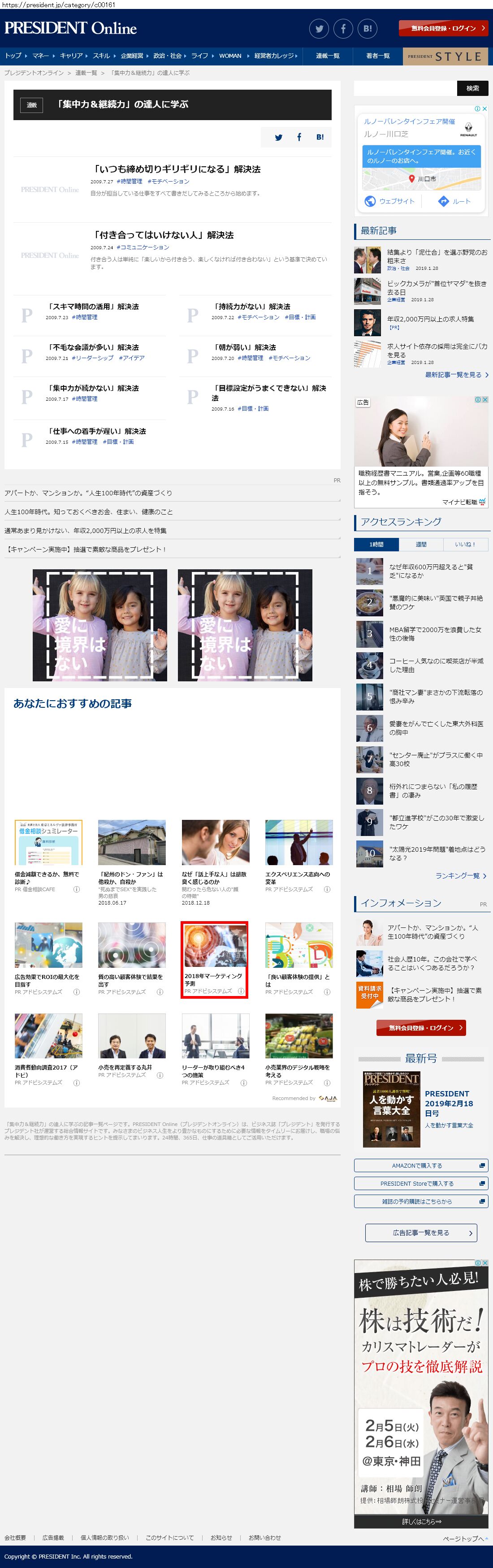Open article「付き合ってはいけない人」解決法
Image resolution: width=493 pixels, height=1568 pixels.
point(163,235)
